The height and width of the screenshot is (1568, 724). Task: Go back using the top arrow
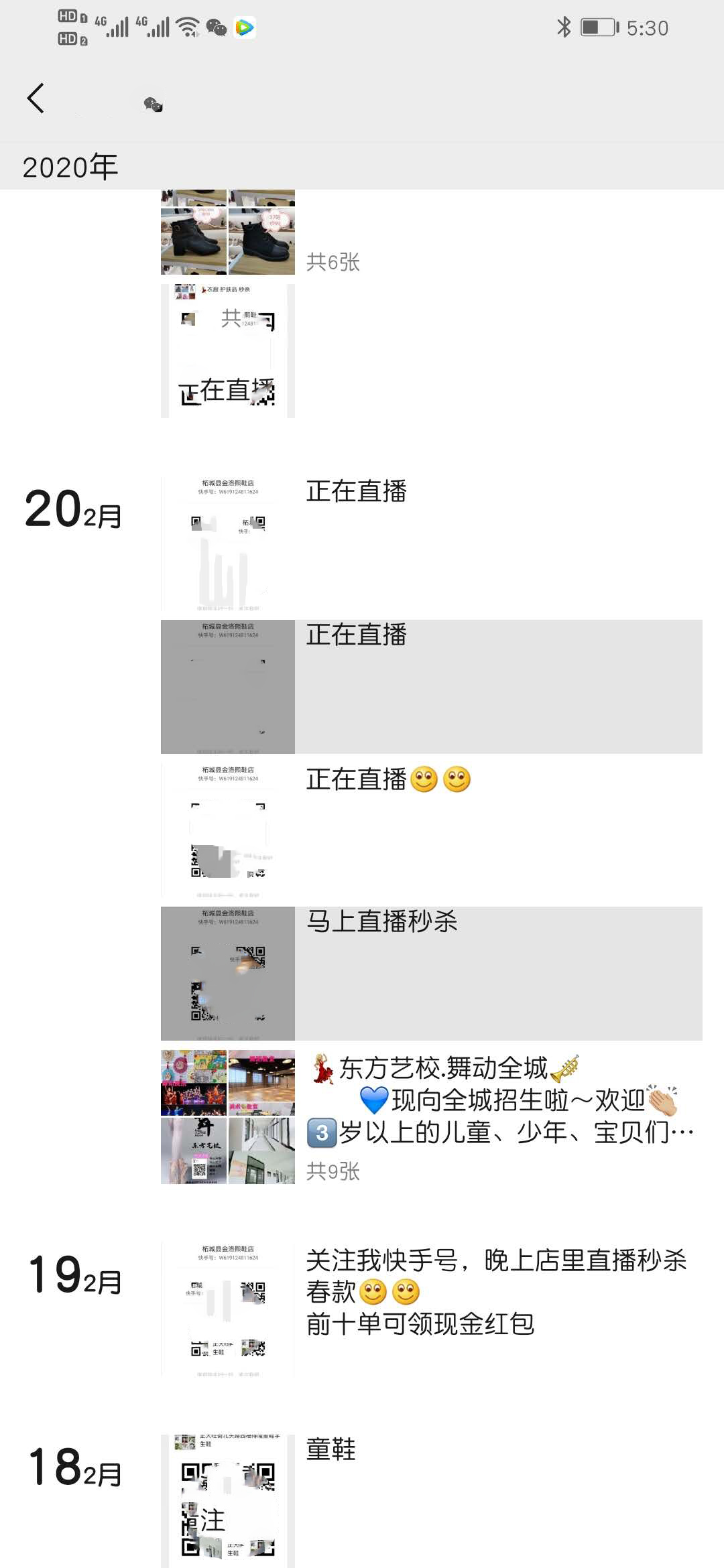[36, 99]
